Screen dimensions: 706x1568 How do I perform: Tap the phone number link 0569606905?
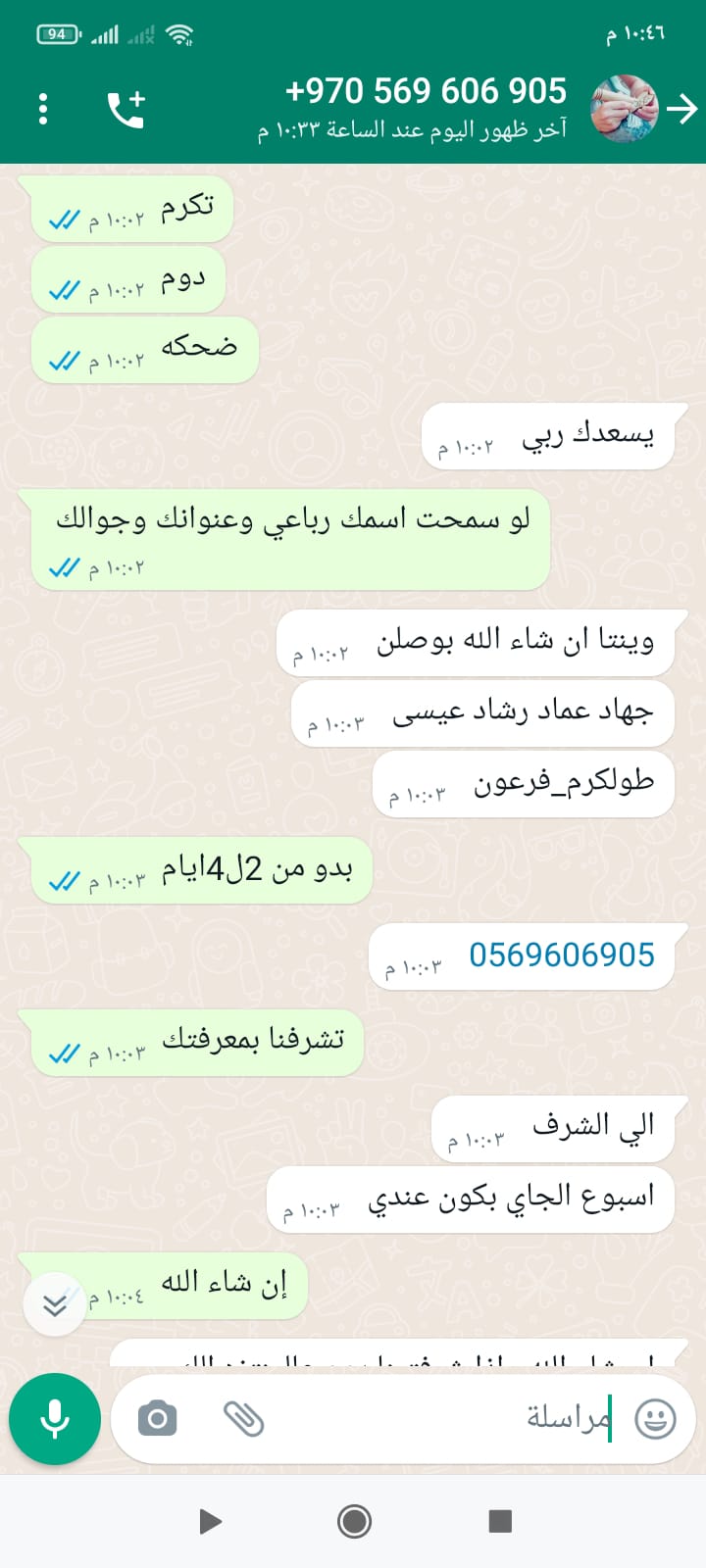pyautogui.click(x=561, y=955)
